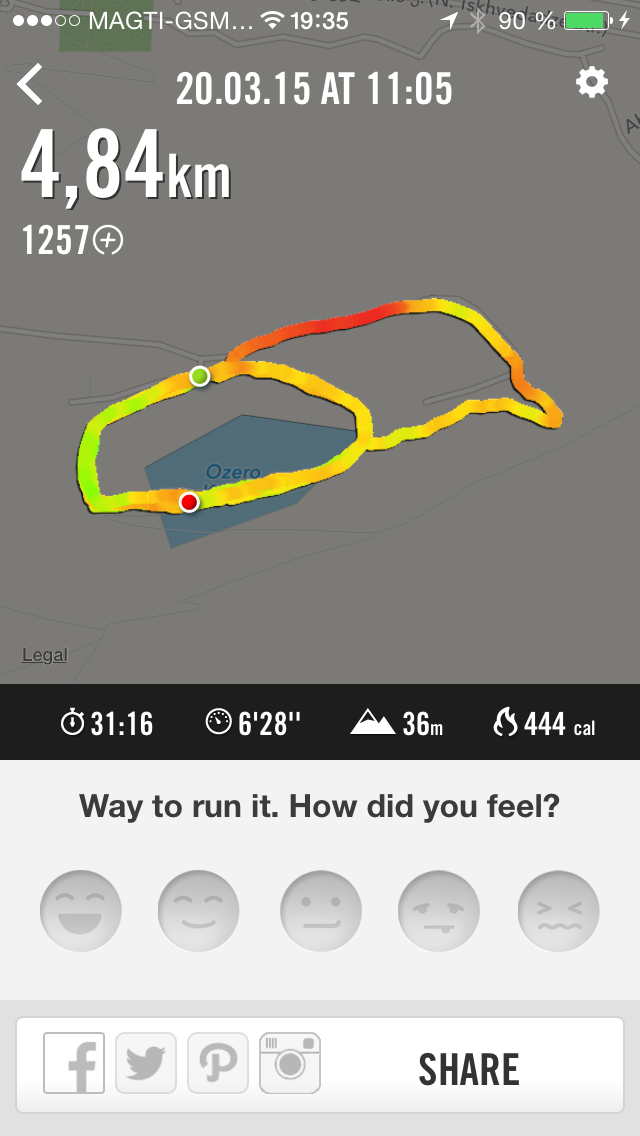Select the big grin happiest face
This screenshot has height=1136, width=640.
click(x=81, y=911)
